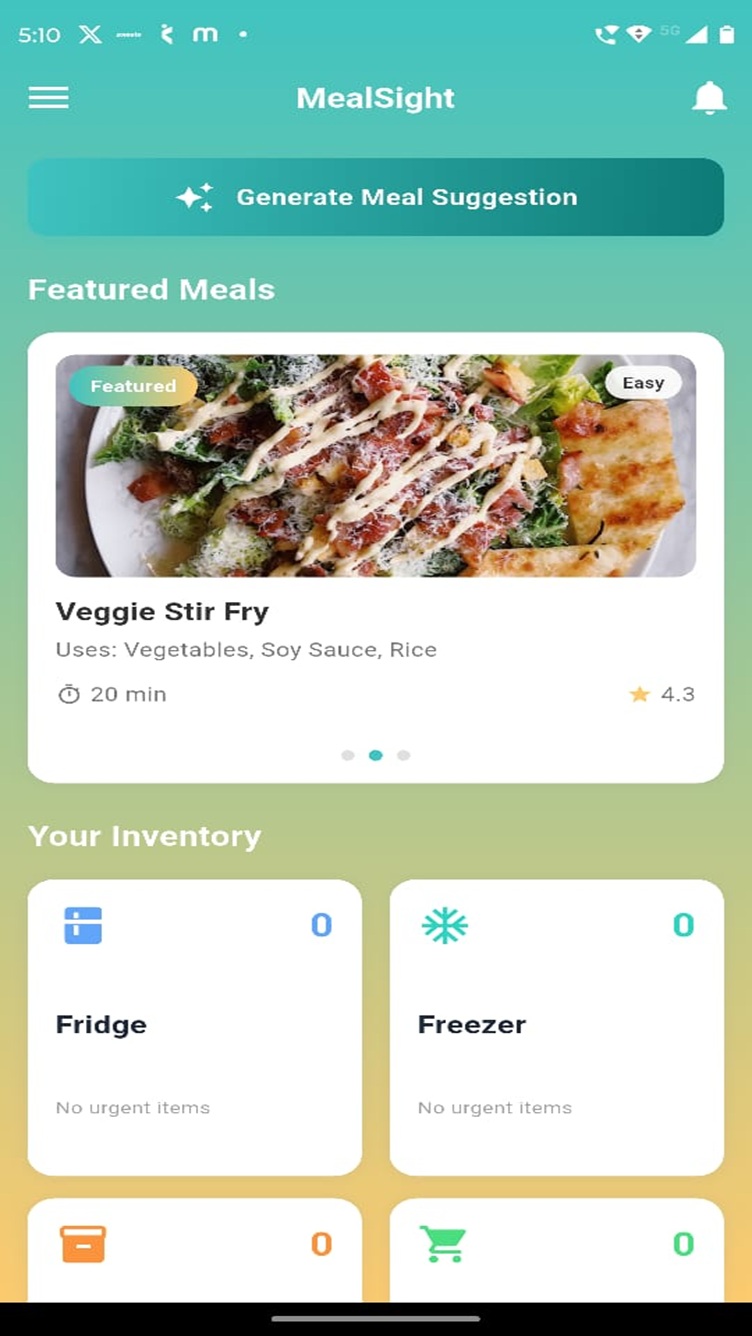Open the orange pantry box inventory card

tap(195, 1250)
